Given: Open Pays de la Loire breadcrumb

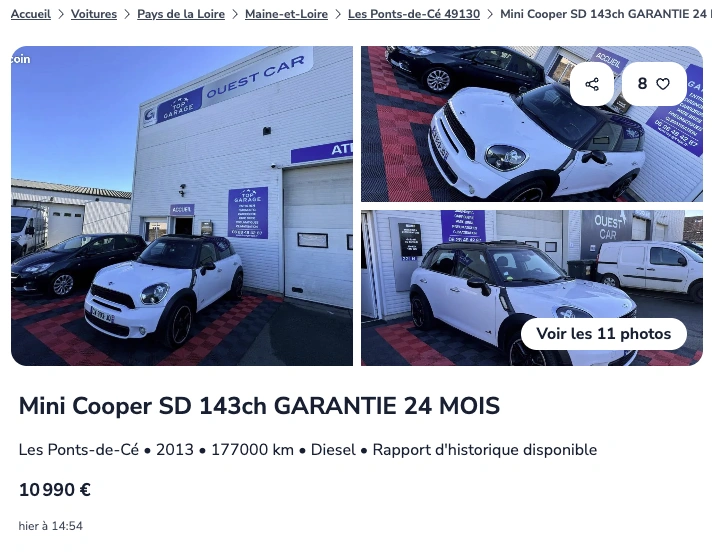Looking at the screenshot, I should click(180, 14).
